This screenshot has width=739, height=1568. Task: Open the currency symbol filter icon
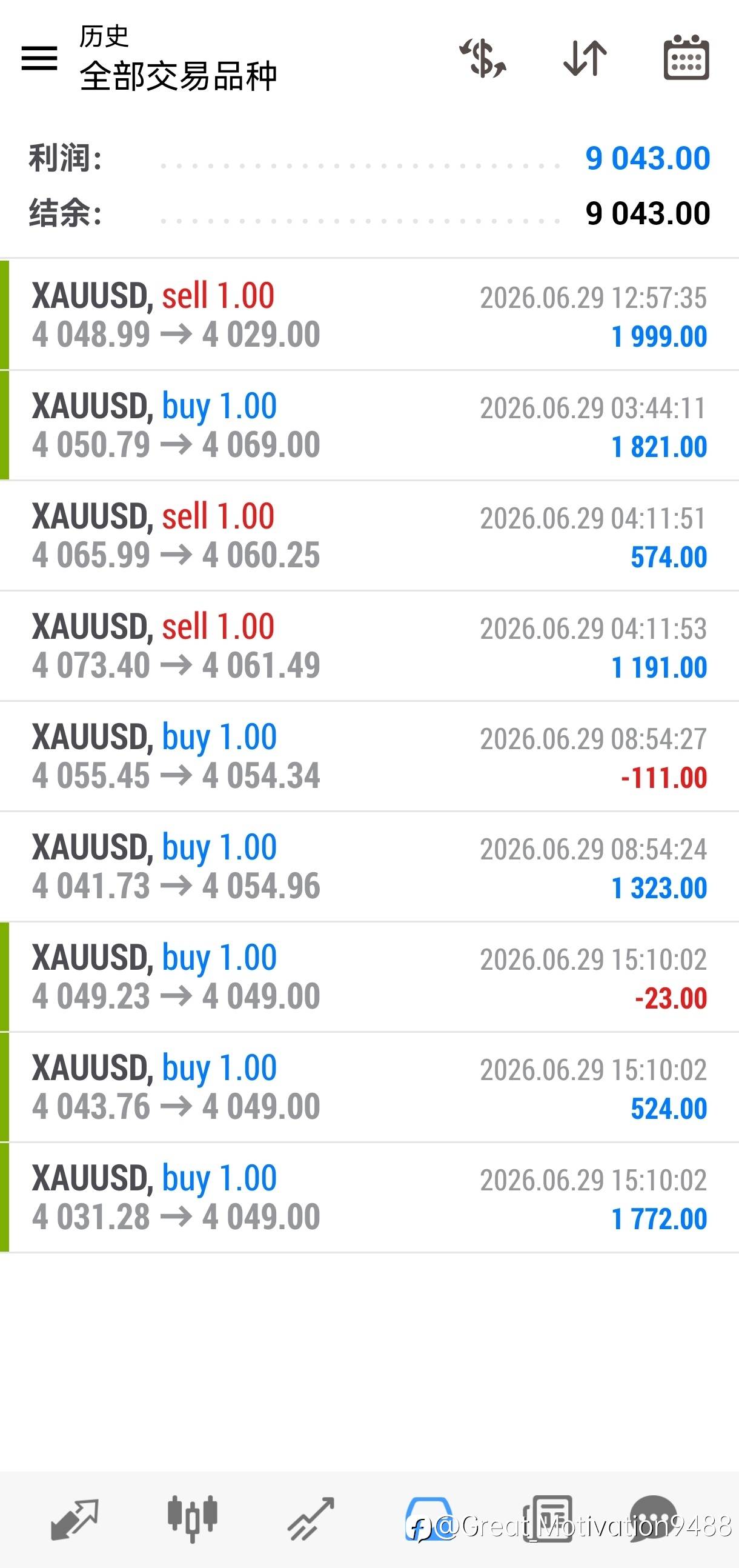tap(483, 58)
